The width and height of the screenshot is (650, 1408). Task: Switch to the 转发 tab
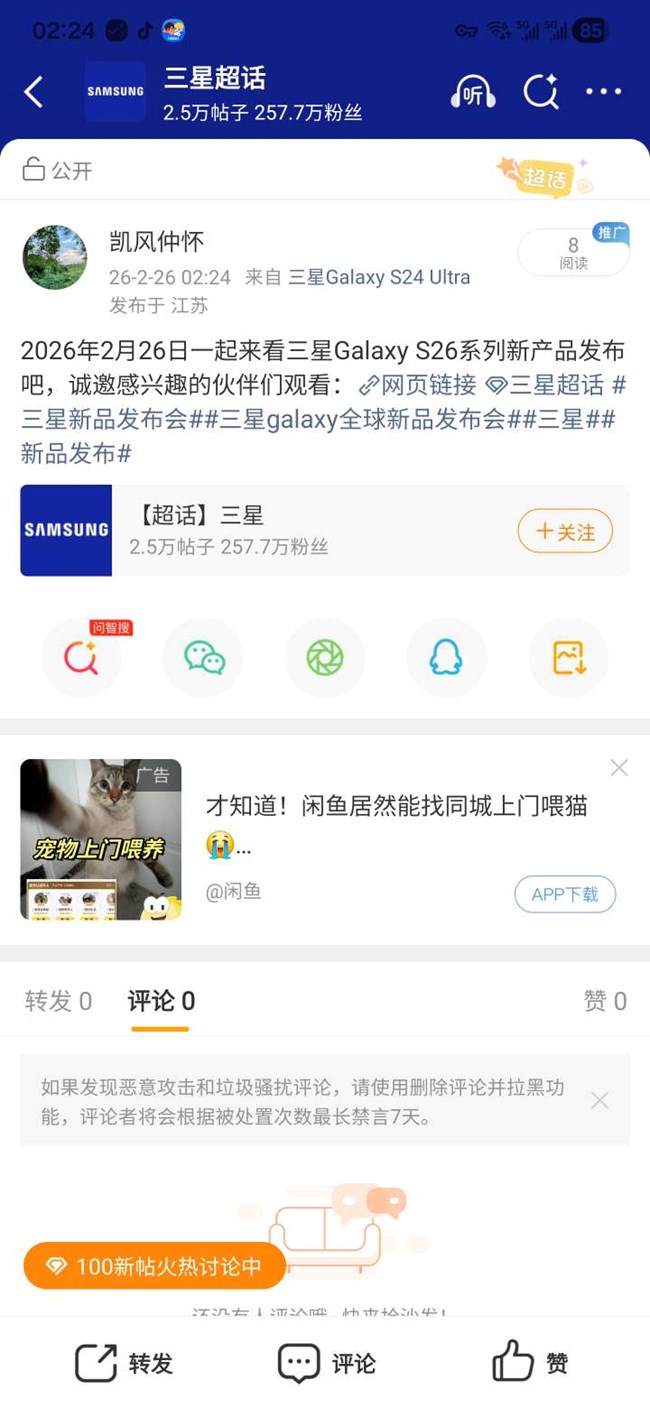click(58, 1001)
